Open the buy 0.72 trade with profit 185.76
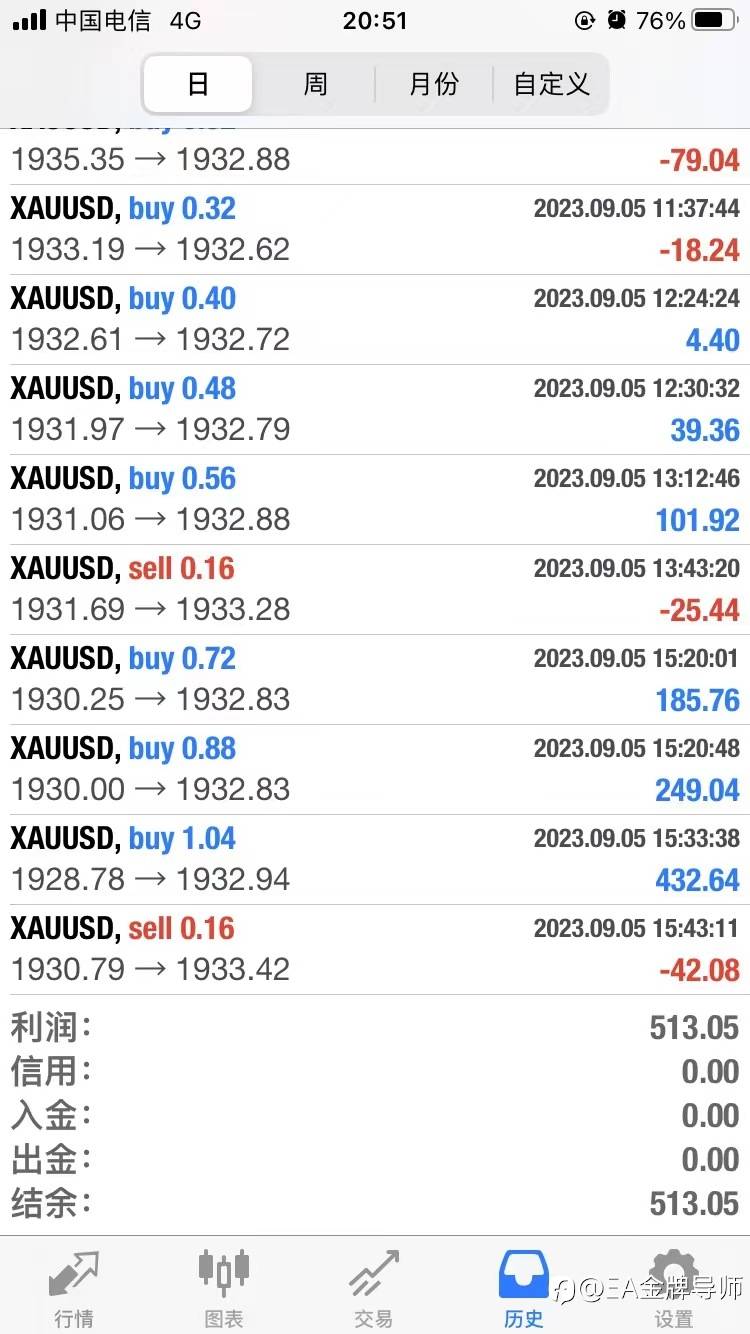This screenshot has width=750, height=1334. (375, 680)
